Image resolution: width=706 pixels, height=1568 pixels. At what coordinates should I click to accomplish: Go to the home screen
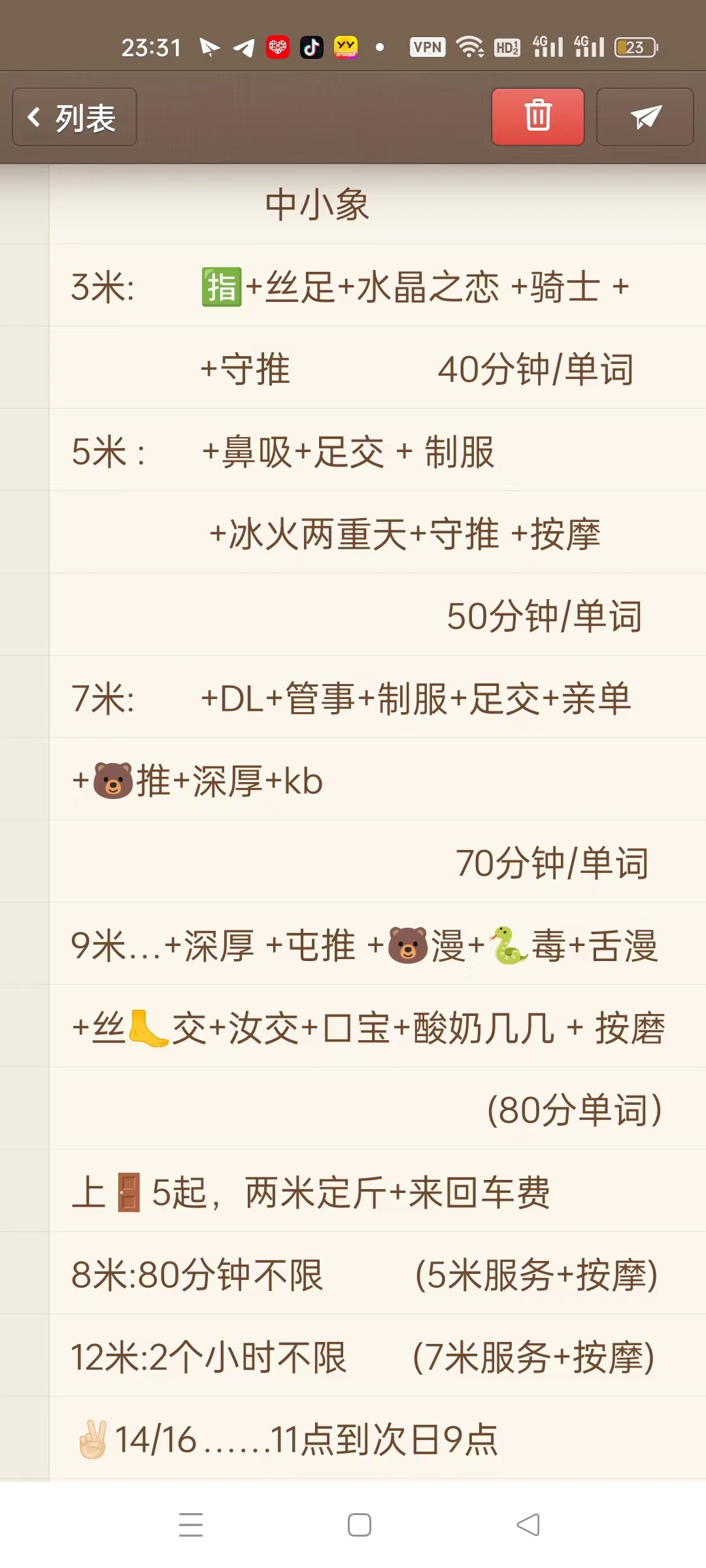360,1525
